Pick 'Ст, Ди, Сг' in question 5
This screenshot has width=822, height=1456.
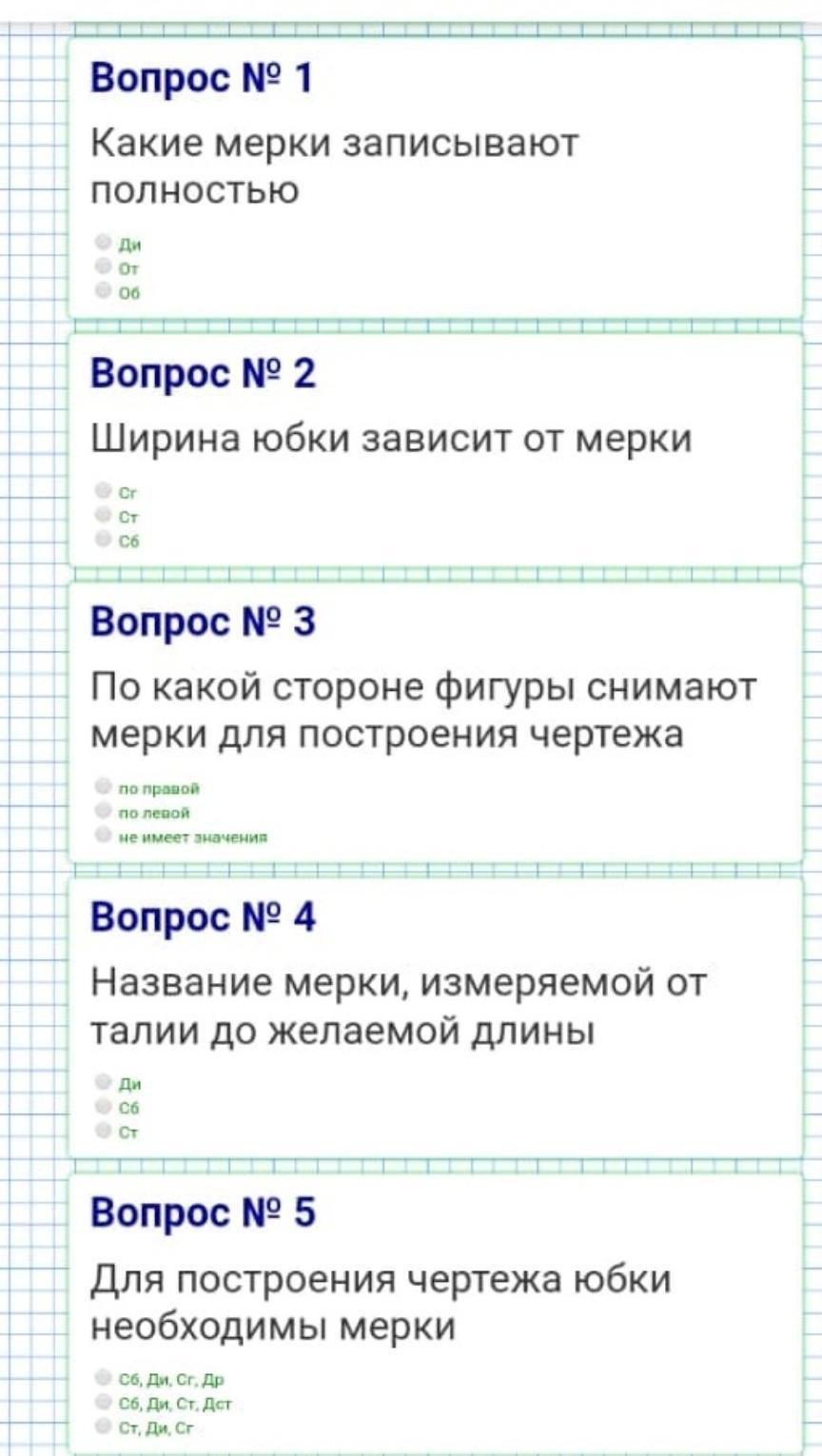tap(104, 1426)
